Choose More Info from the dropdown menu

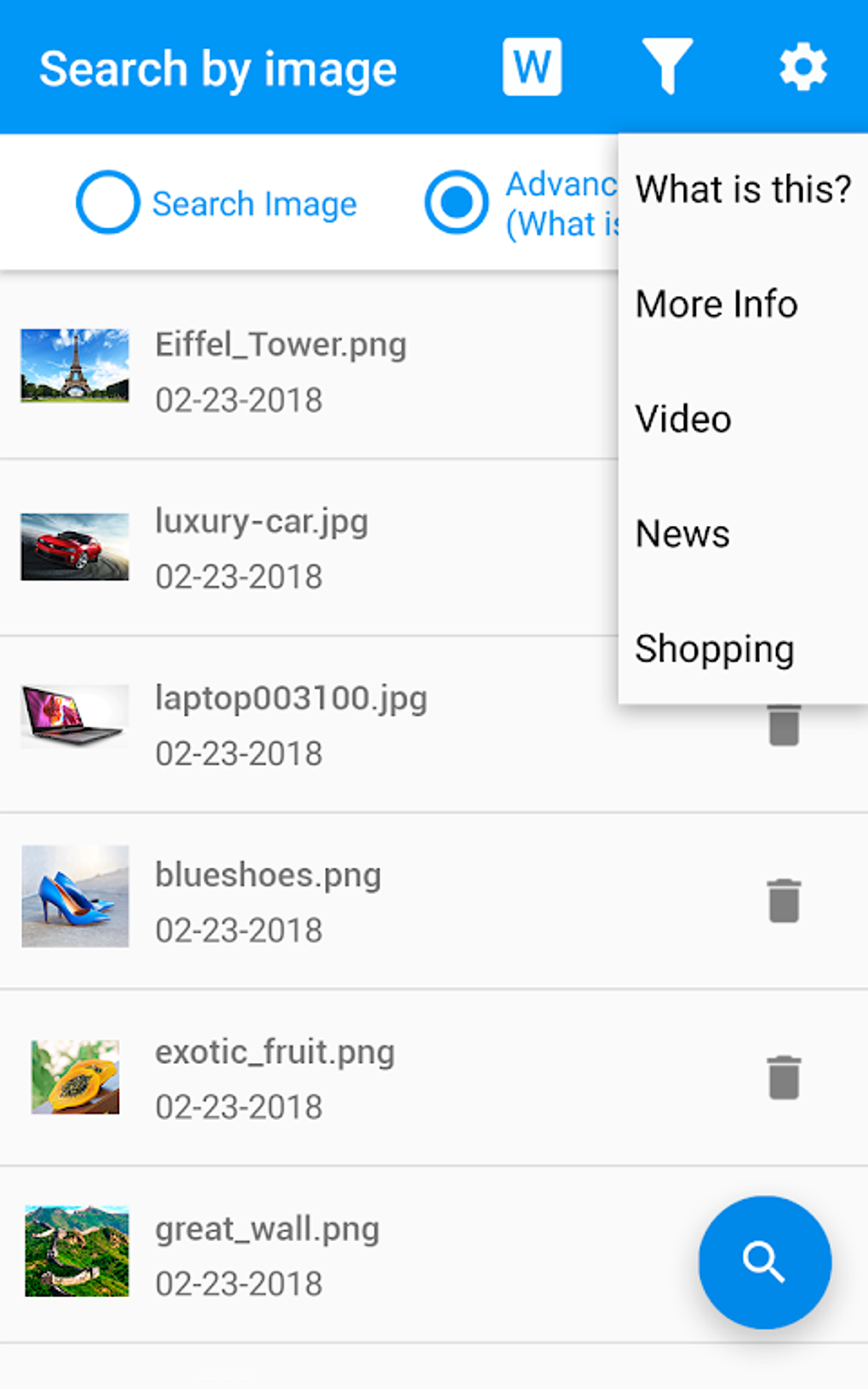(x=717, y=304)
